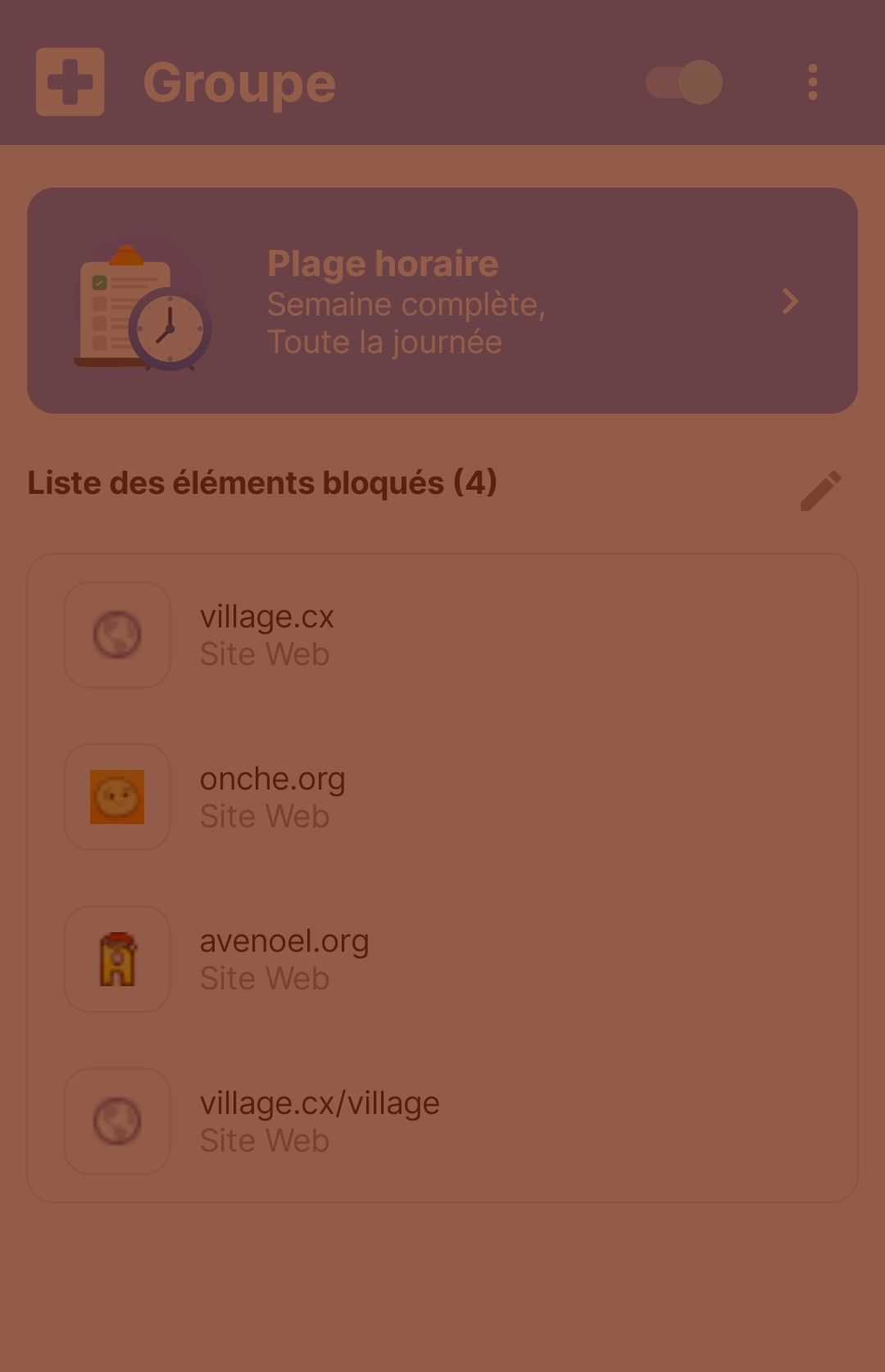Viewport: 885px width, 1372px height.
Task: Open the Plage horaire card
Action: pos(442,301)
